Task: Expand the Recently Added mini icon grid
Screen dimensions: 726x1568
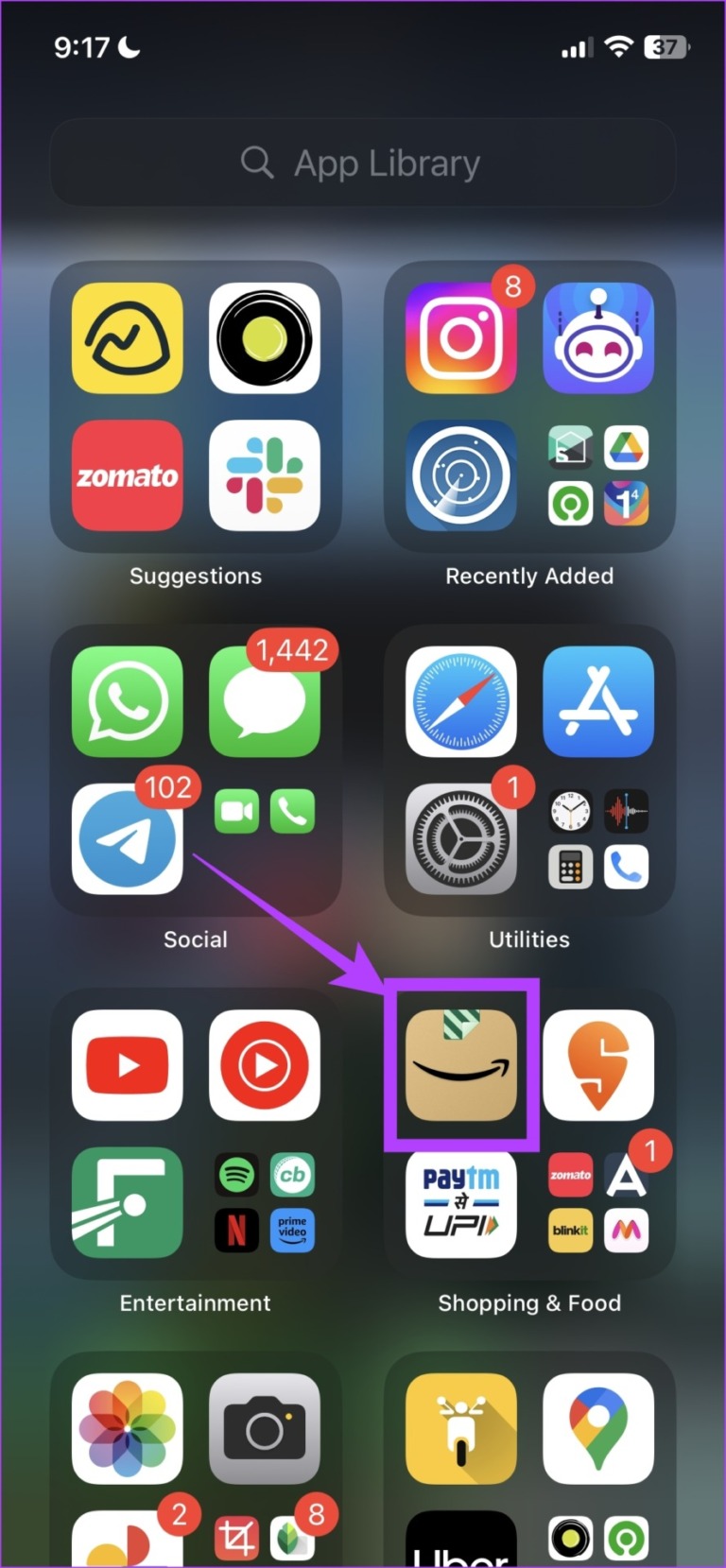Action: click(598, 475)
